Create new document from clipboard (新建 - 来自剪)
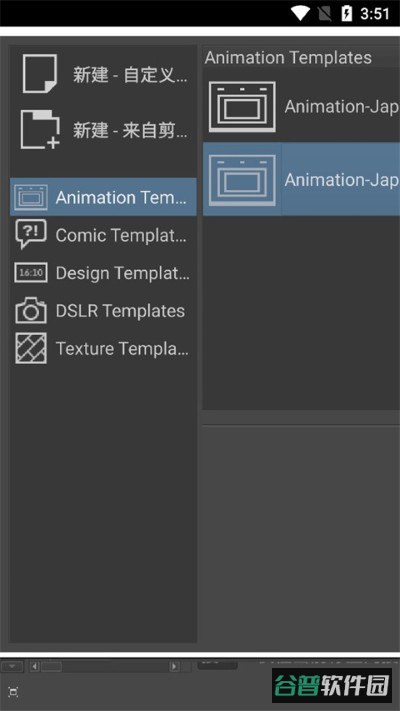Viewport: 400px width, 711px height. pos(103,130)
